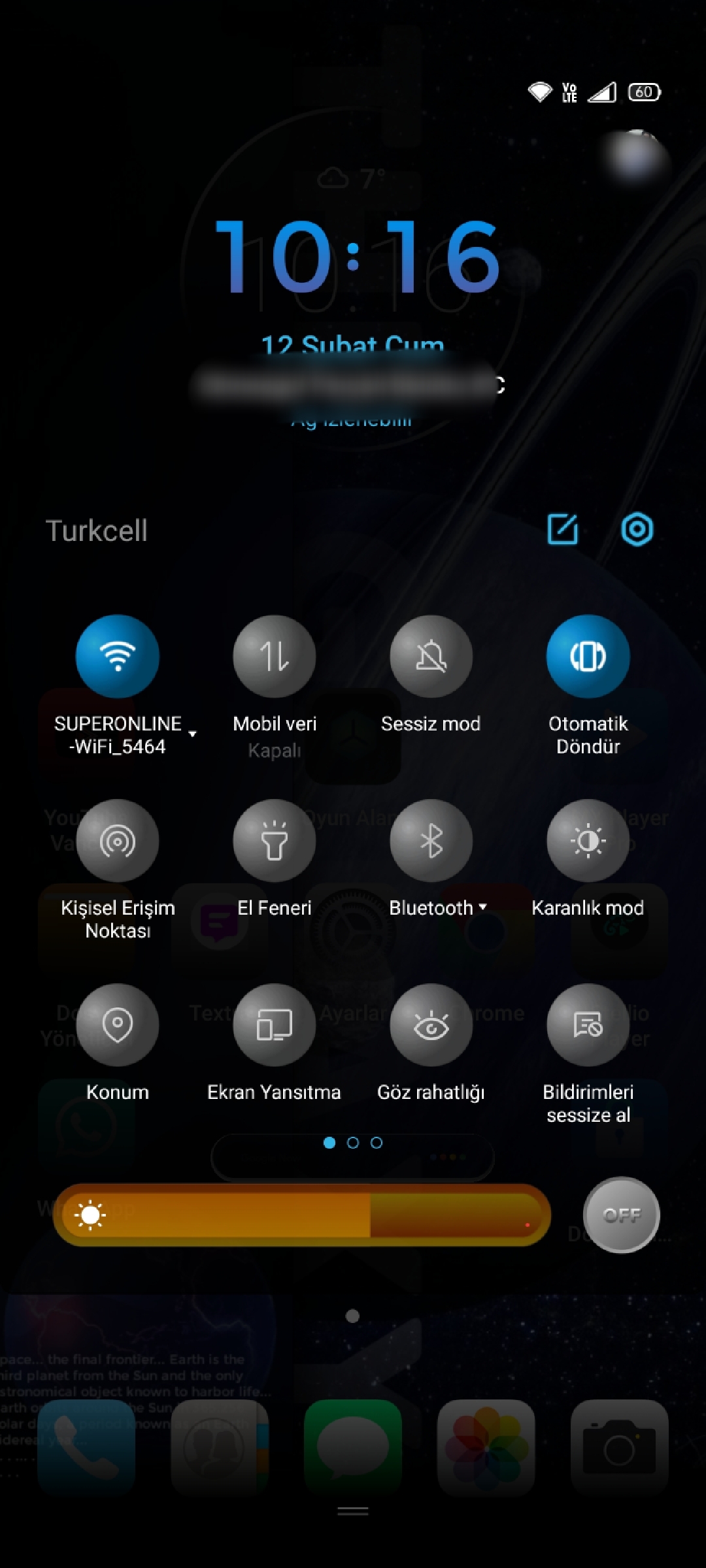Viewport: 706px width, 1568px height.
Task: Turn off the SUPERONLINE Wi-Fi tile
Action: tap(118, 656)
